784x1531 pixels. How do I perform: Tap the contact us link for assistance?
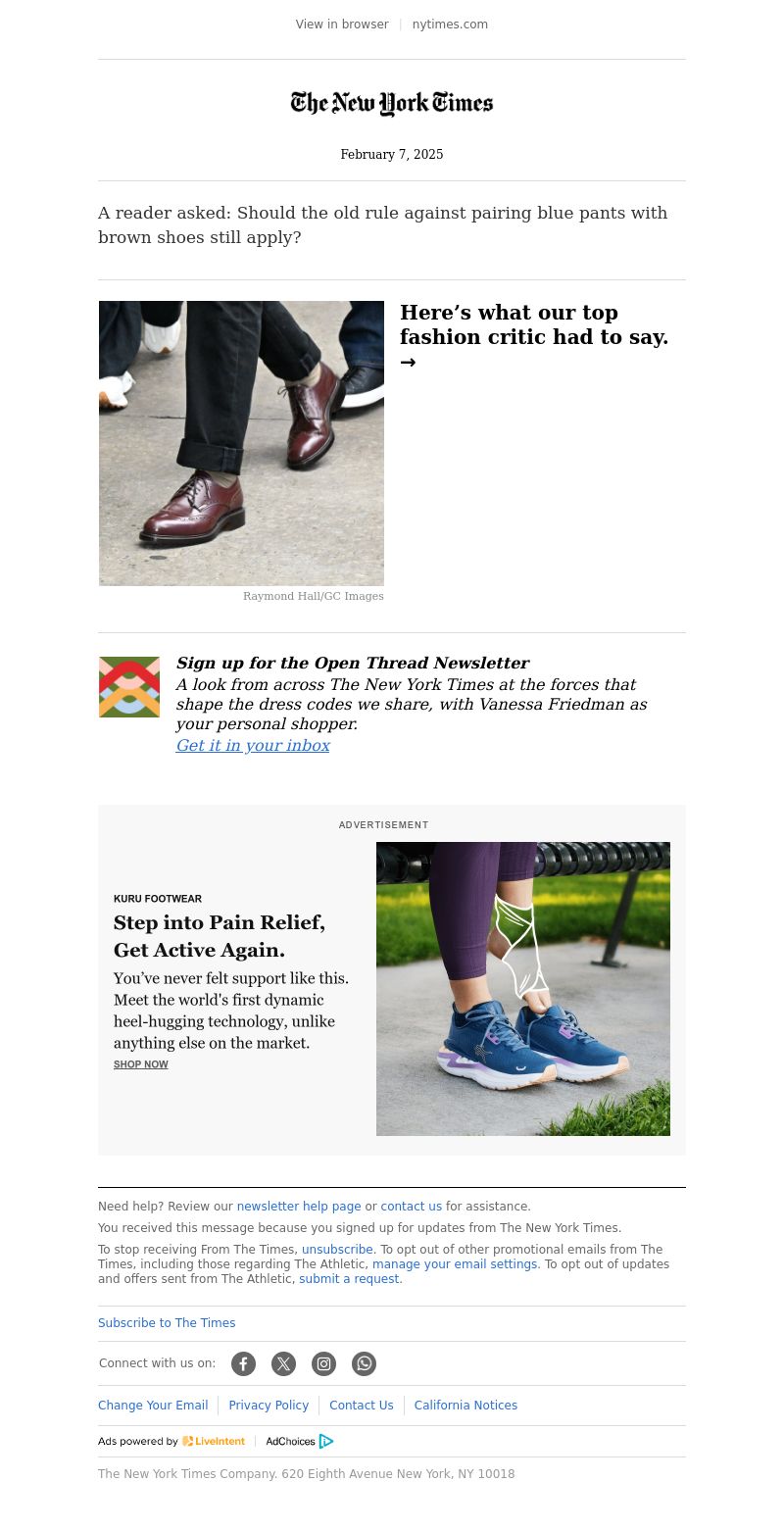(411, 1207)
